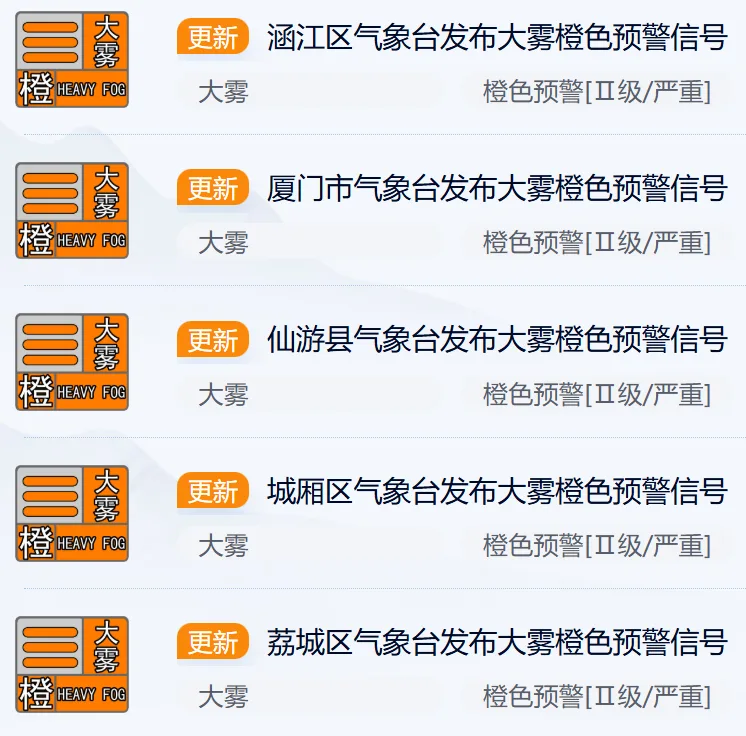The height and width of the screenshot is (736, 746).
Task: Show the 荔城区 heavy fog orange warning
Action: [x=496, y=642]
